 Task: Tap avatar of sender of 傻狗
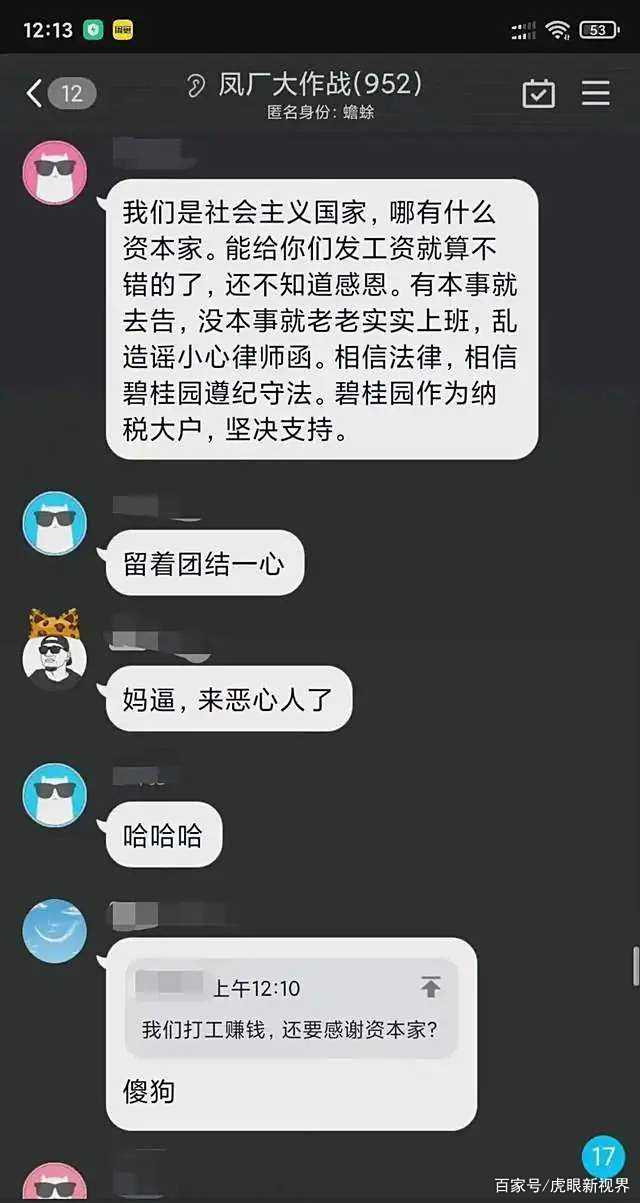tap(54, 930)
